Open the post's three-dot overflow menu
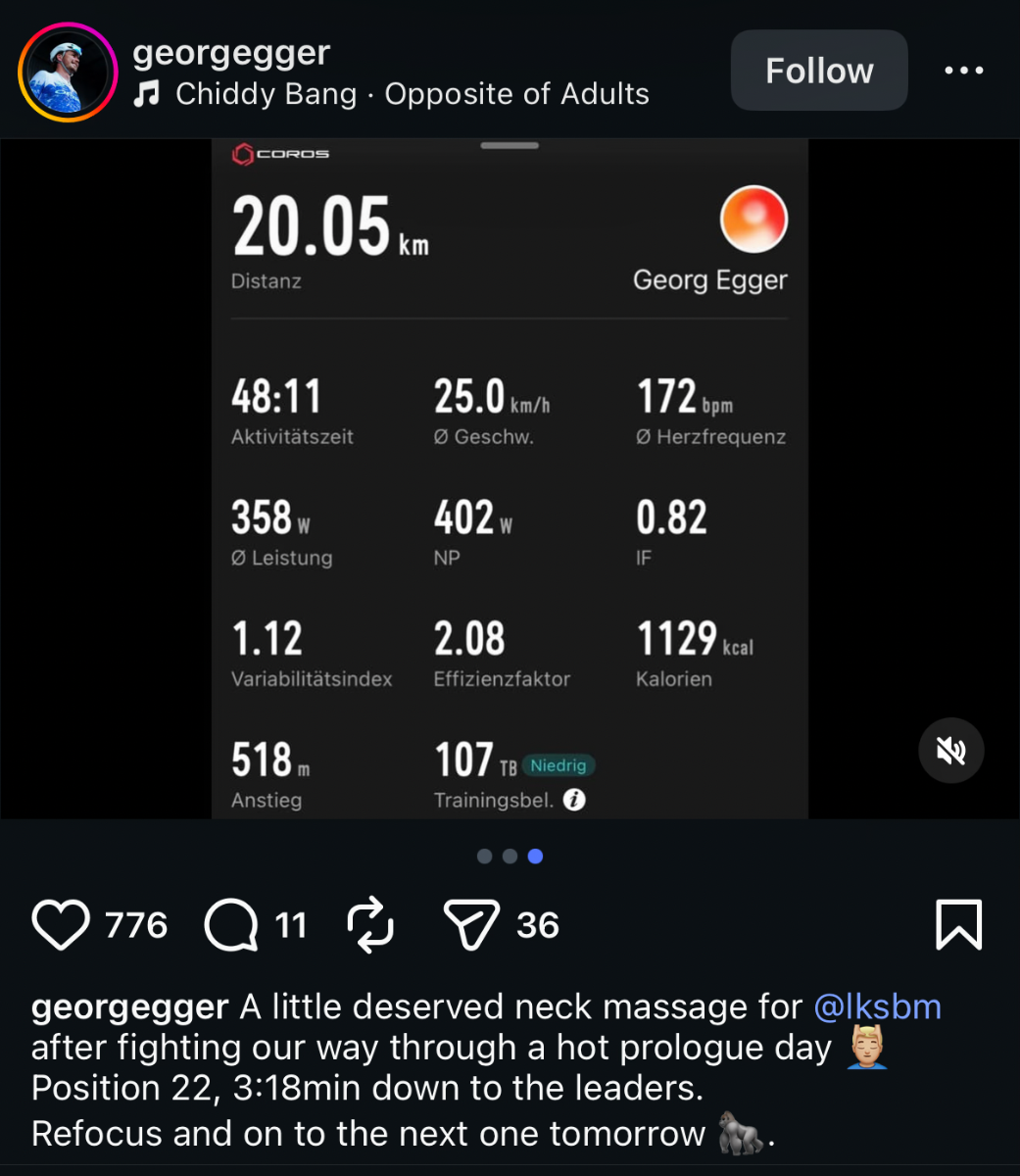 point(963,71)
